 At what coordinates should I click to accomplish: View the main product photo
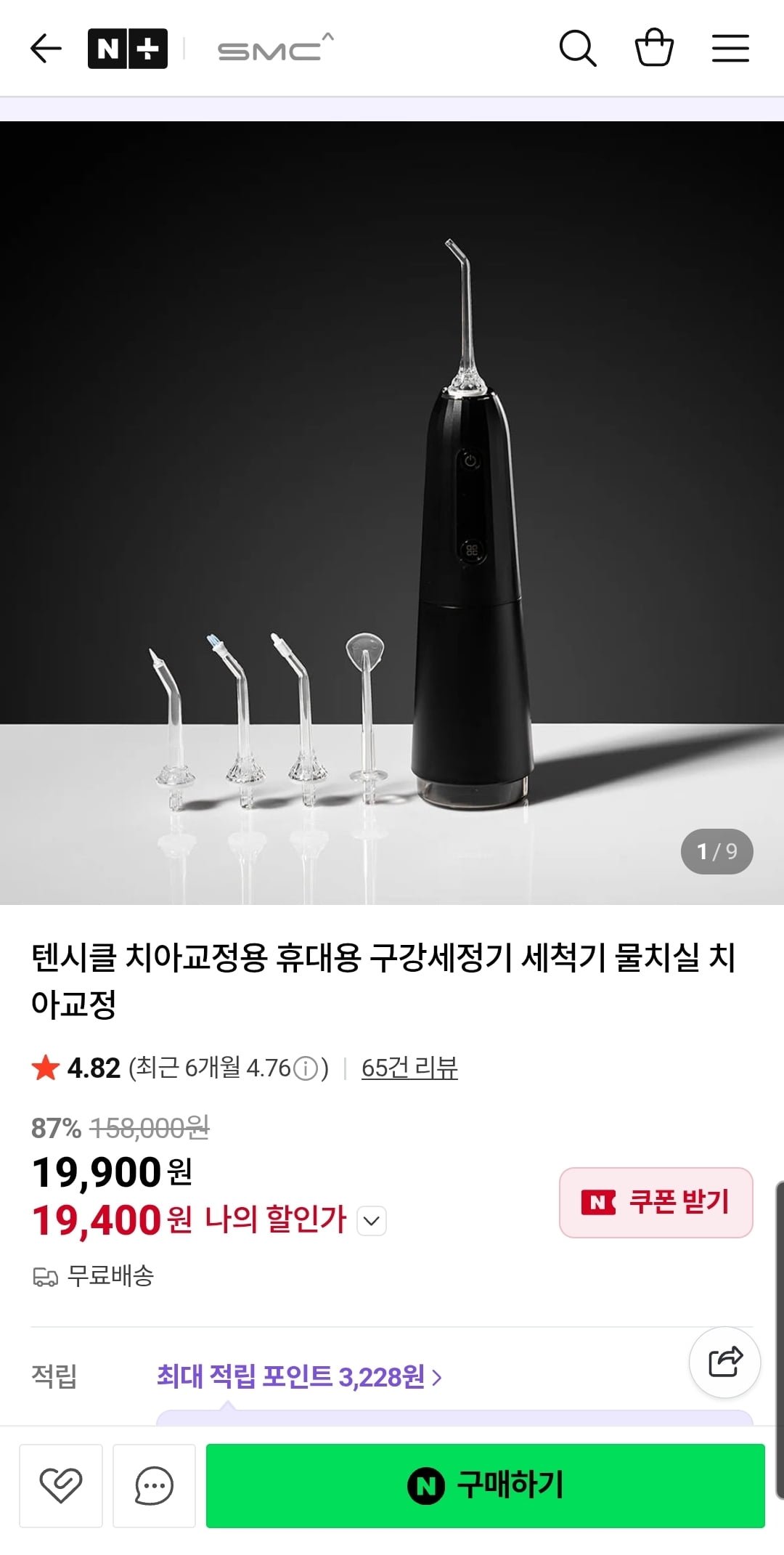pyautogui.click(x=392, y=513)
